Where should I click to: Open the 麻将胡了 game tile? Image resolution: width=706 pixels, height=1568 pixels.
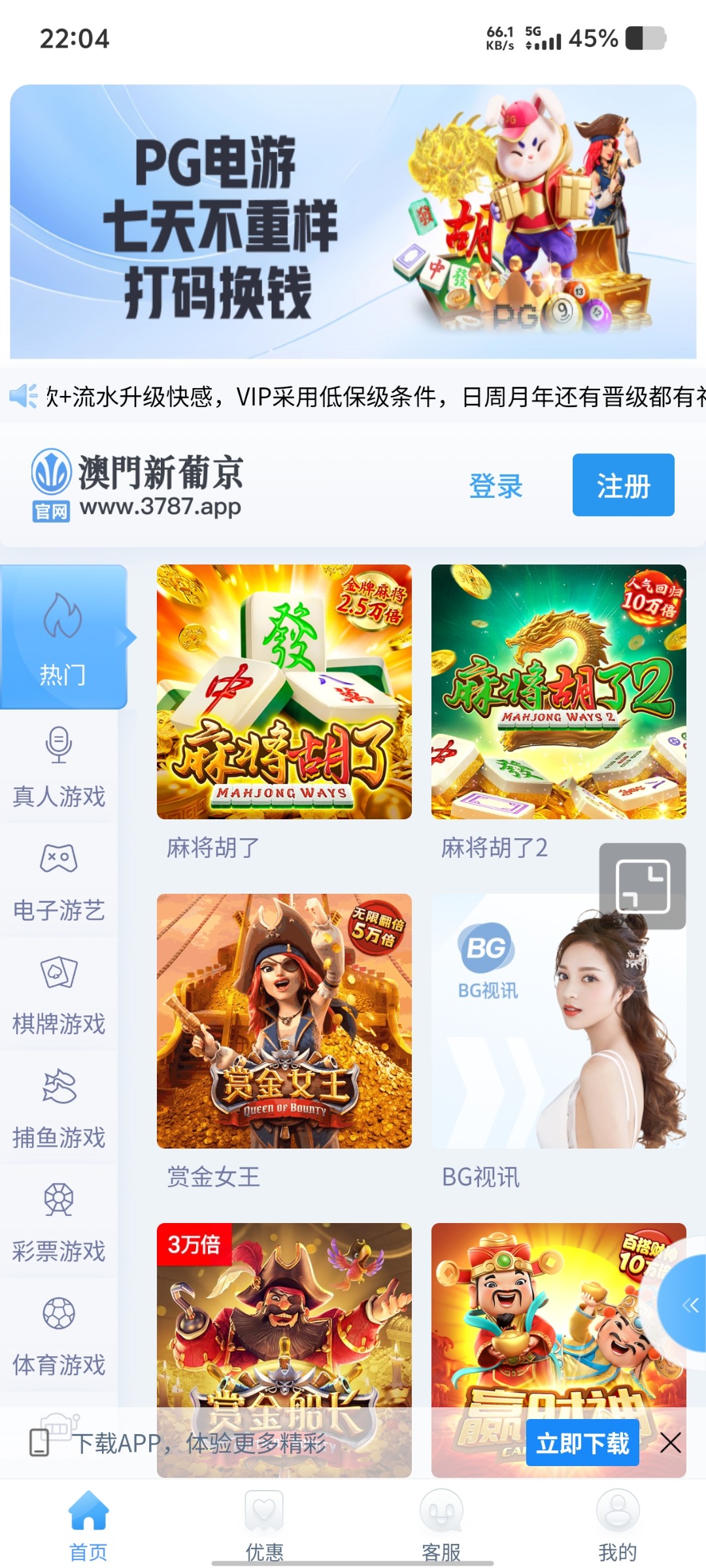point(284,692)
